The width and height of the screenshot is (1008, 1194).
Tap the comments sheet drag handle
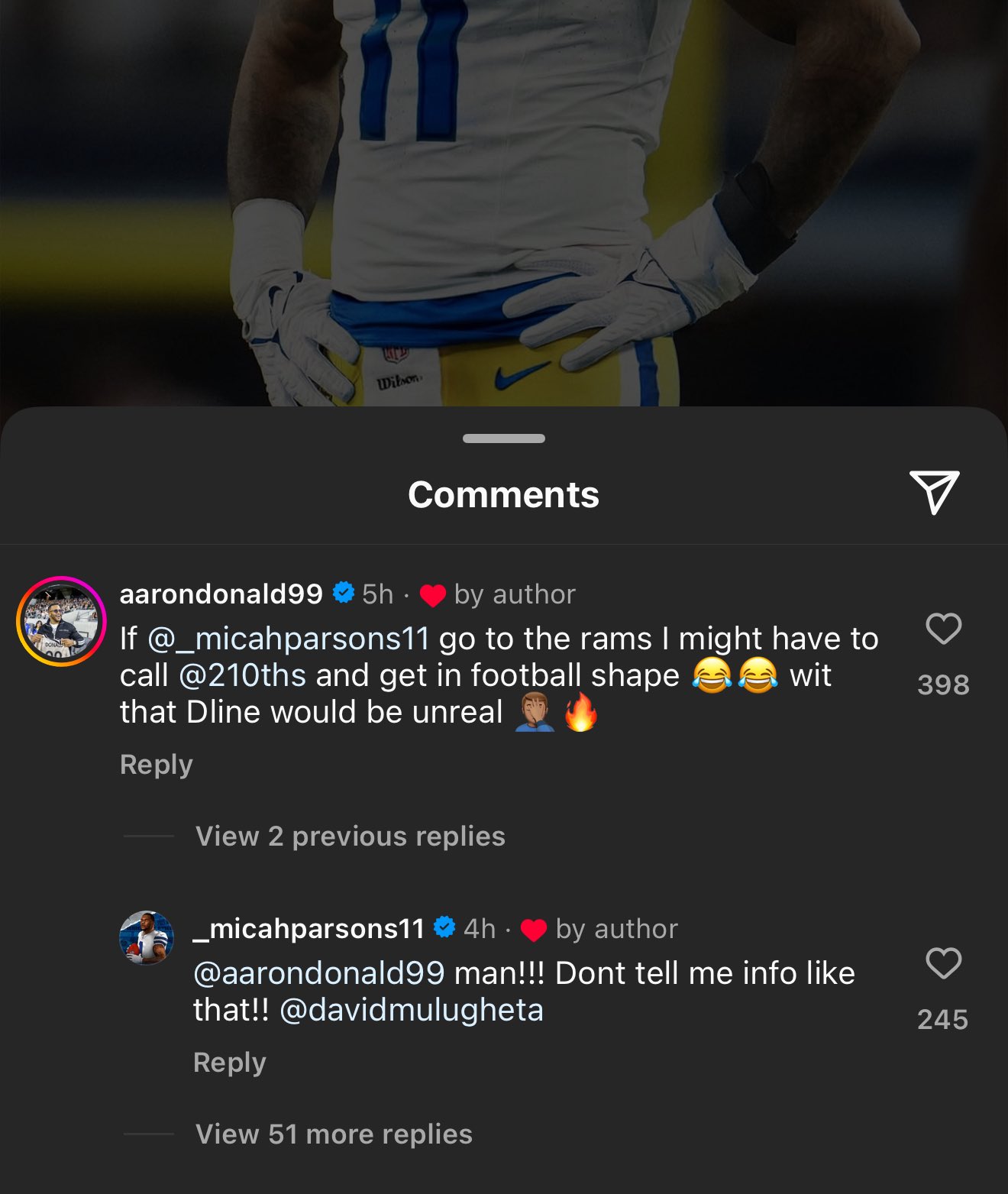click(504, 438)
